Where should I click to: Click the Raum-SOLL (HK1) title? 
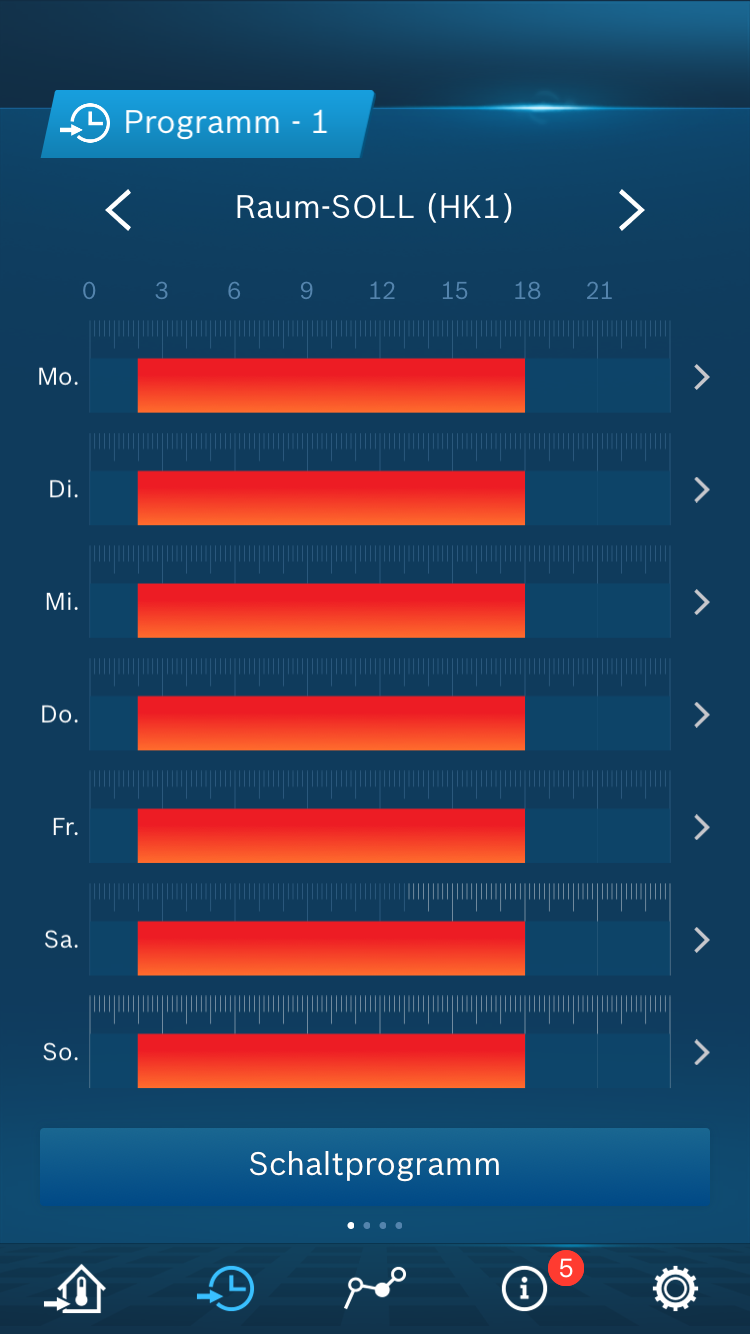375,207
